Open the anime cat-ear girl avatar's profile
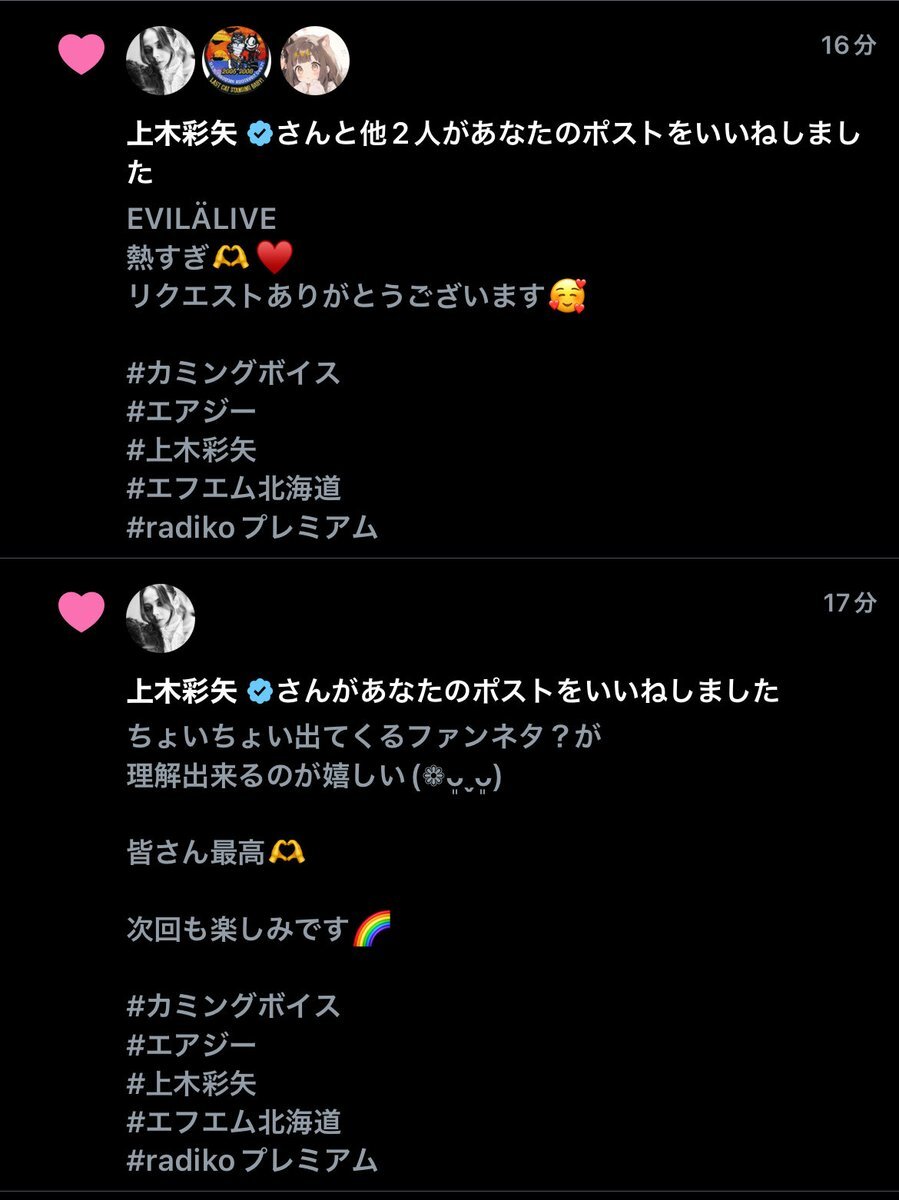899x1200 pixels. coord(314,61)
